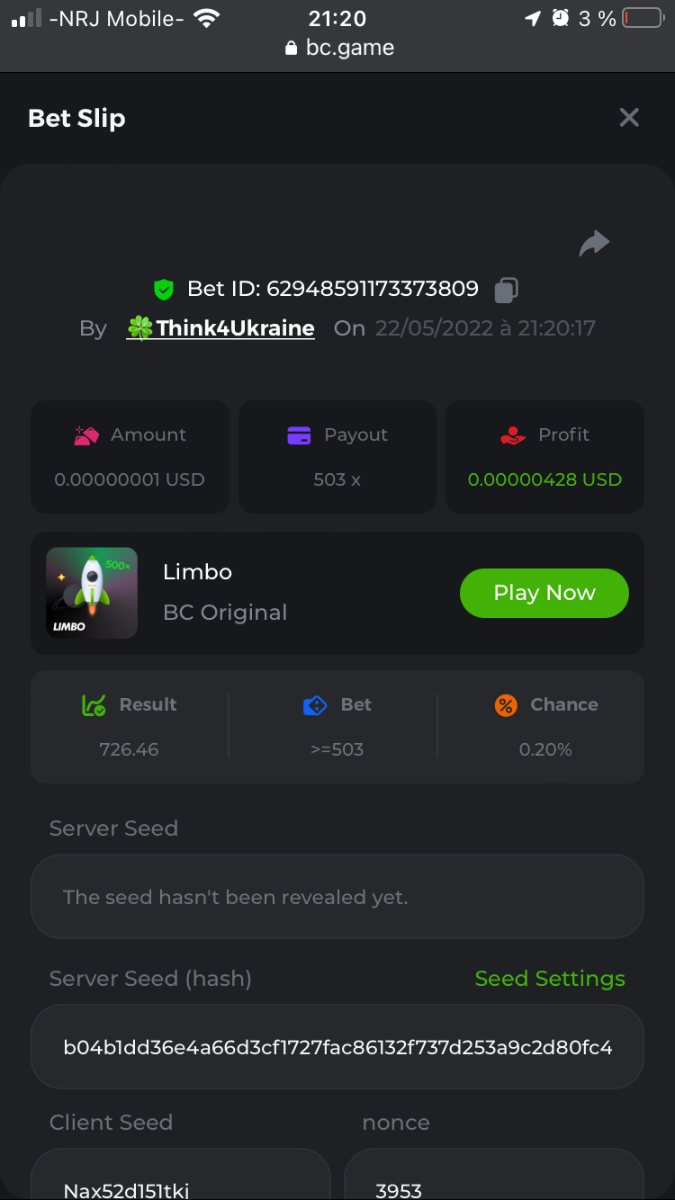Viewport: 675px width, 1200px height.
Task: Close the Bet Slip dialog
Action: pos(628,118)
